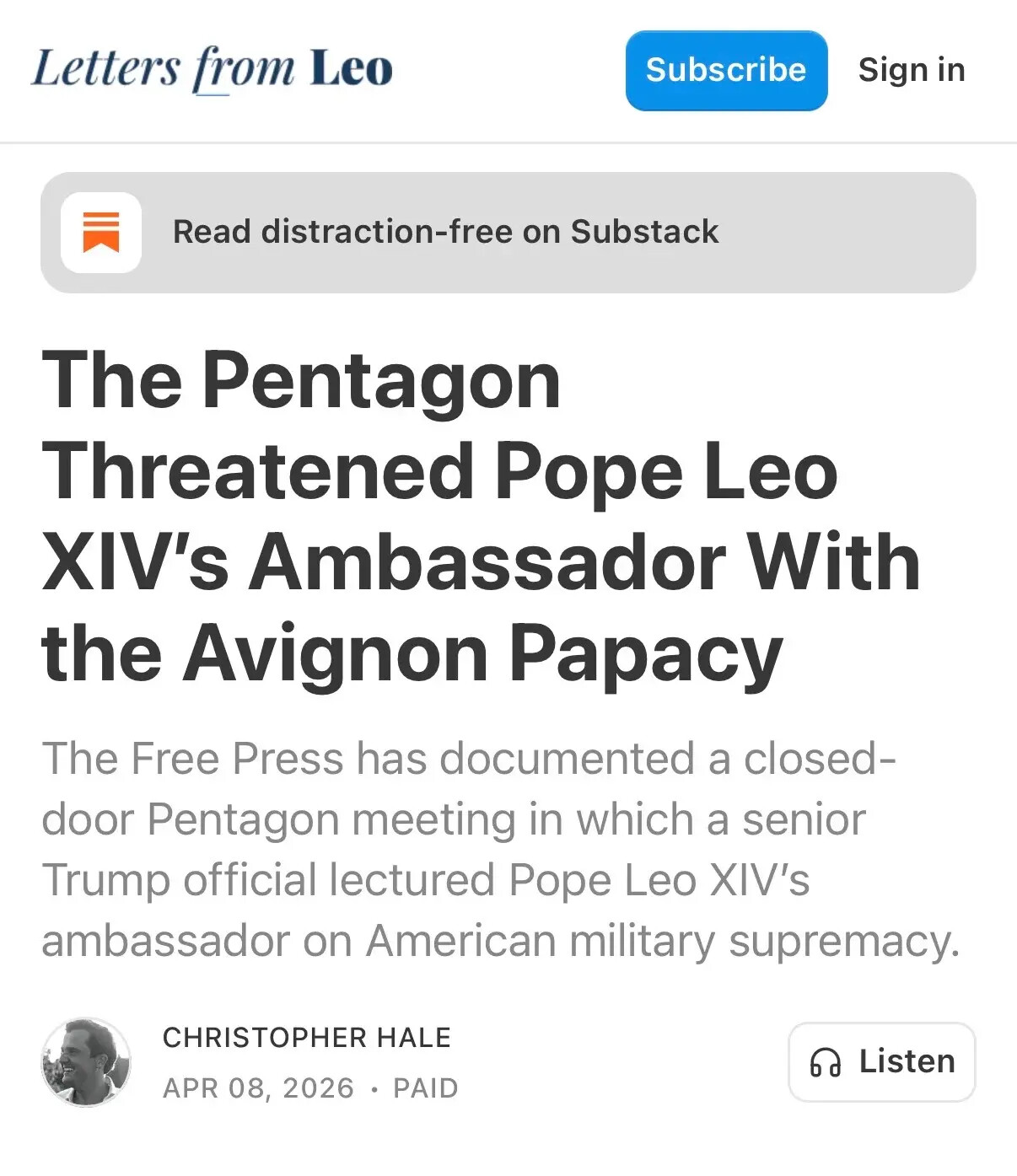This screenshot has width=1017, height=1176.
Task: Listen to the article audio
Action: click(881, 1061)
